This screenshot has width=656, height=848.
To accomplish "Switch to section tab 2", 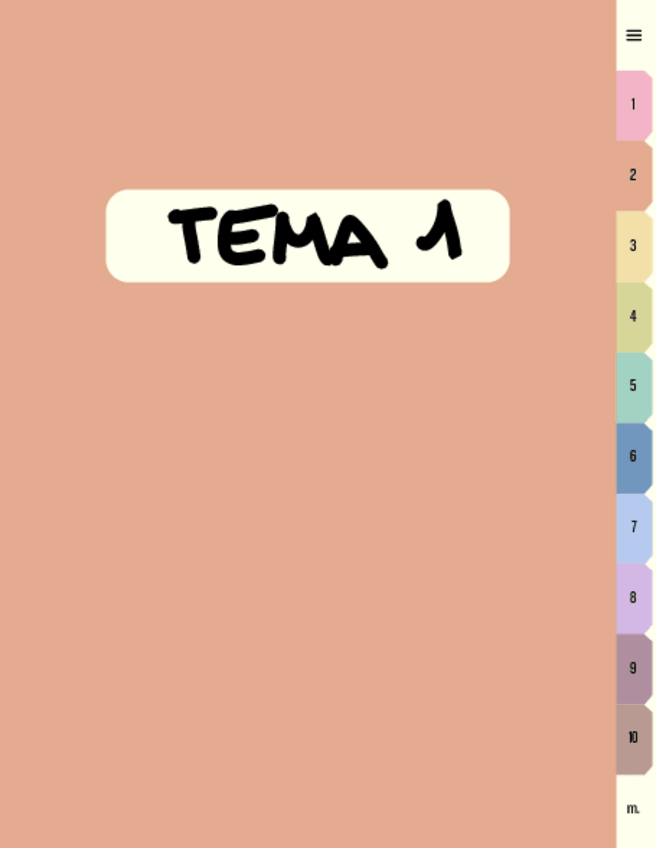I will click(633, 175).
